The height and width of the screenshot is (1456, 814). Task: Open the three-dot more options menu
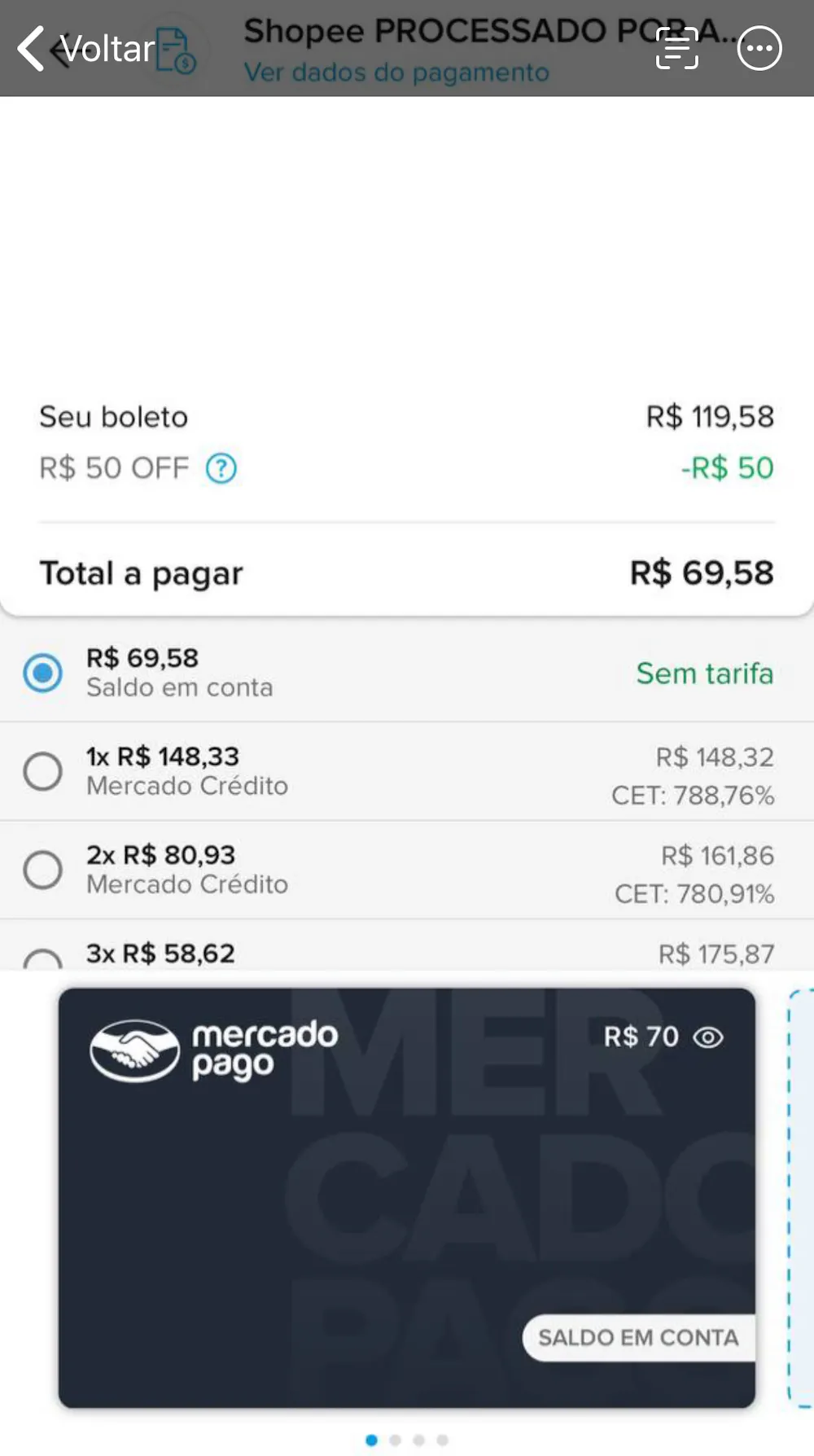pos(759,49)
